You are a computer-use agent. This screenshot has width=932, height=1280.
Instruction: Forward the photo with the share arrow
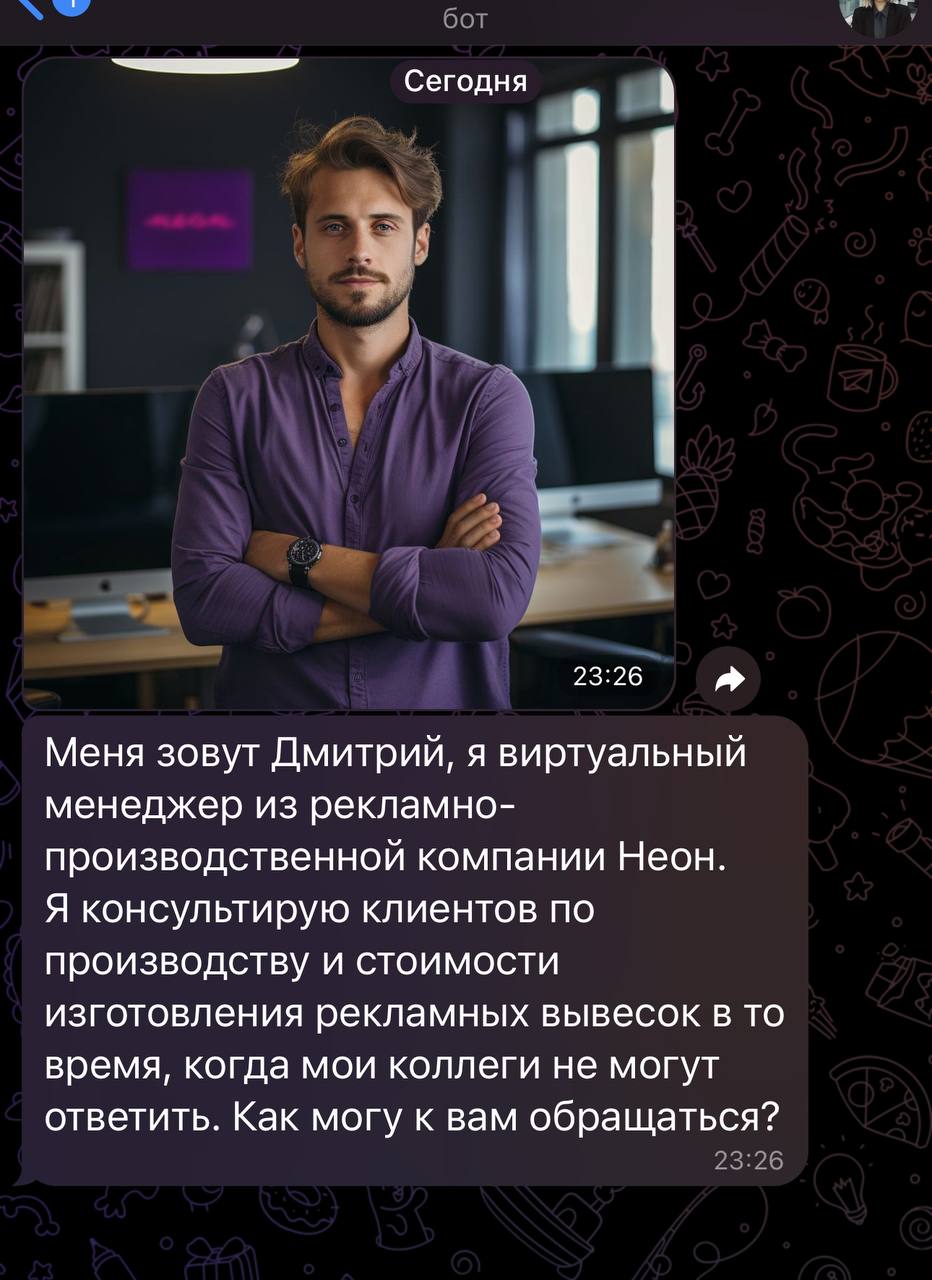(729, 680)
